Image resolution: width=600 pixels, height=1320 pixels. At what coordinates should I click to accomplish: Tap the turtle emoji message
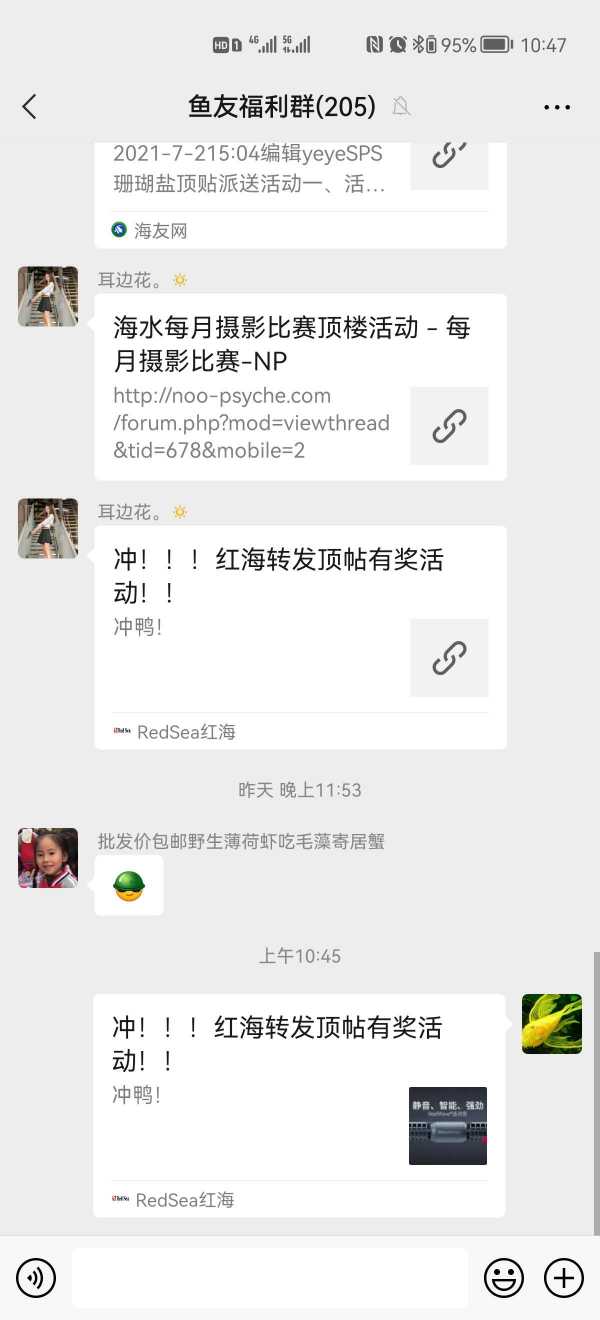[129, 886]
